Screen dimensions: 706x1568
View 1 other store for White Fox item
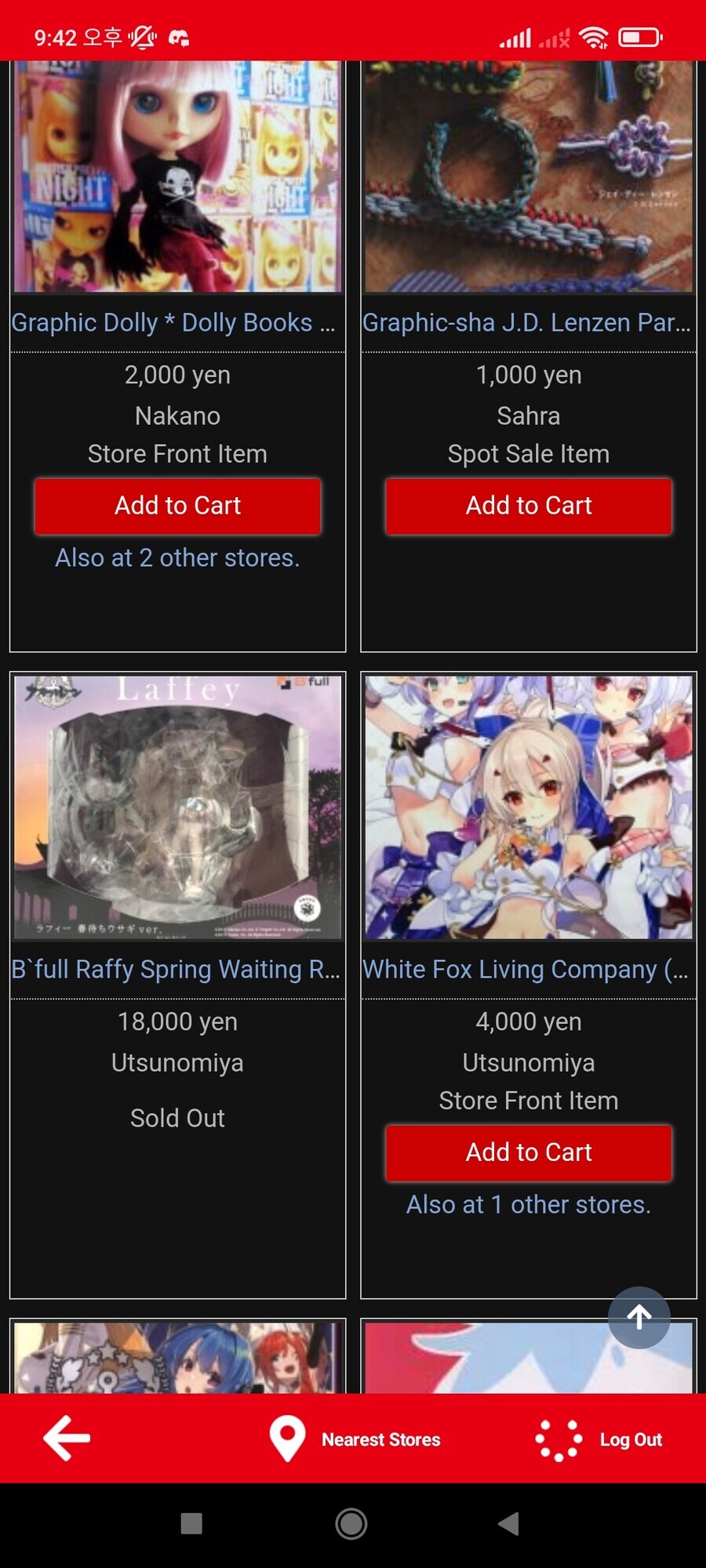tap(528, 1205)
